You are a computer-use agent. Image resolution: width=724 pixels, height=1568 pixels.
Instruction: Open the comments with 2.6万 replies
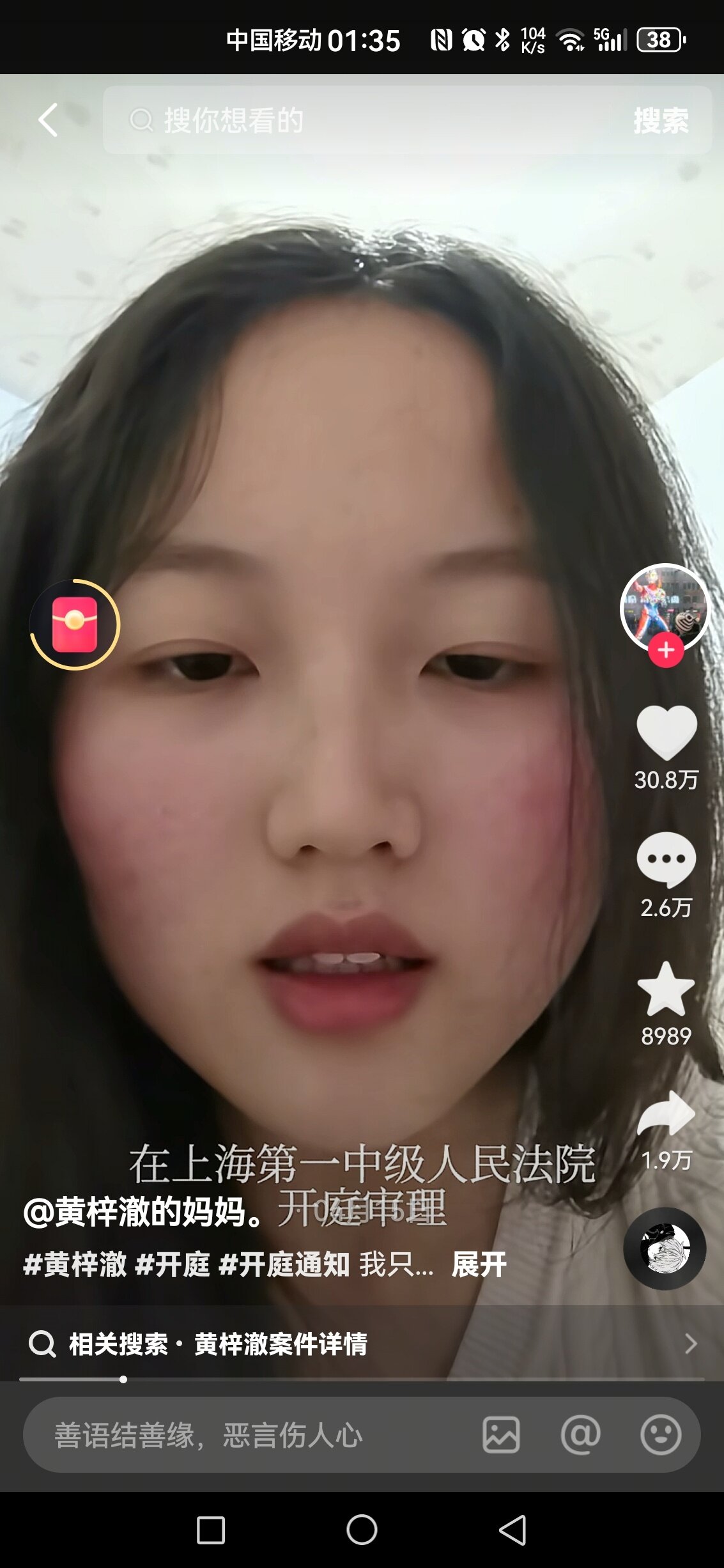(666, 860)
